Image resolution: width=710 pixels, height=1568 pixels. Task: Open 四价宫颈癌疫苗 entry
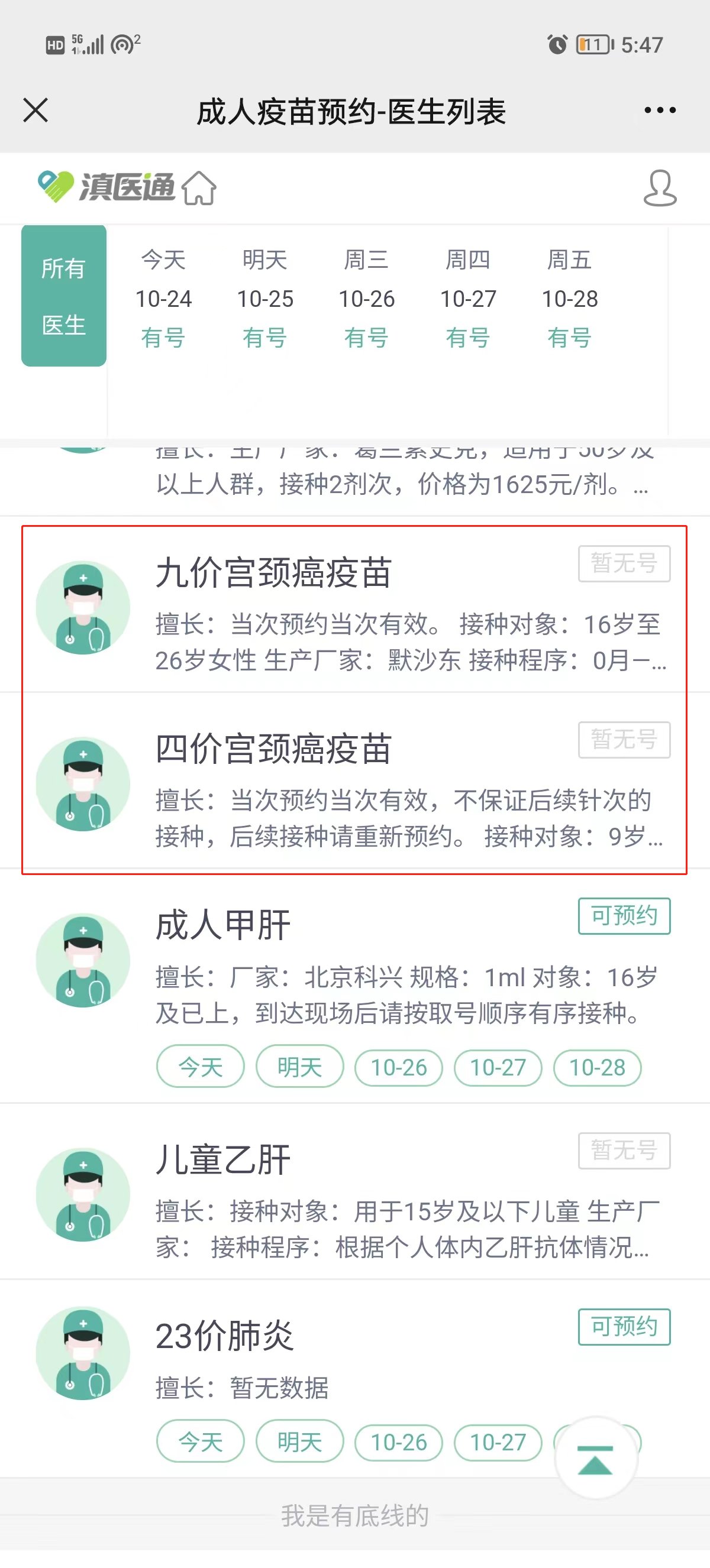(274, 749)
